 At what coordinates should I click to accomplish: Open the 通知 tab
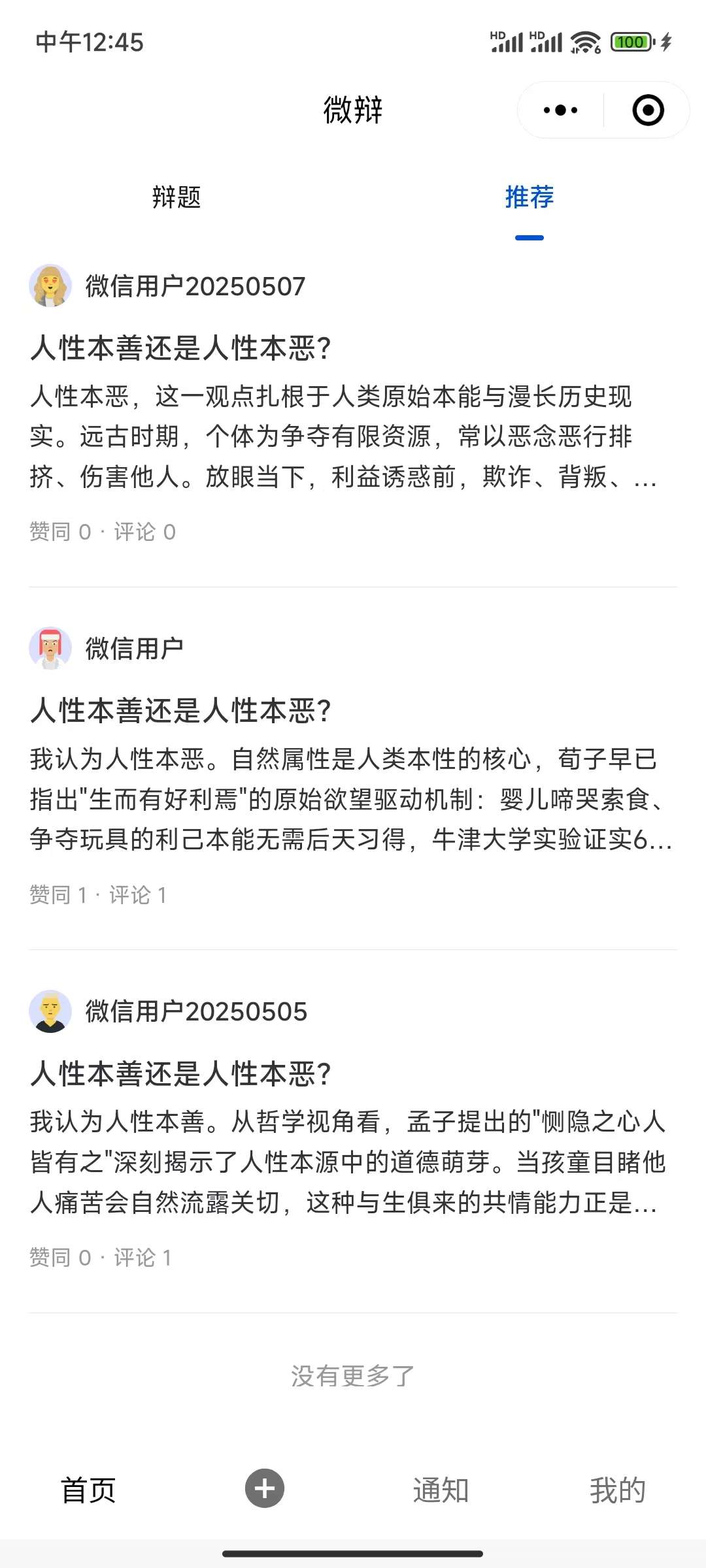point(441,1490)
